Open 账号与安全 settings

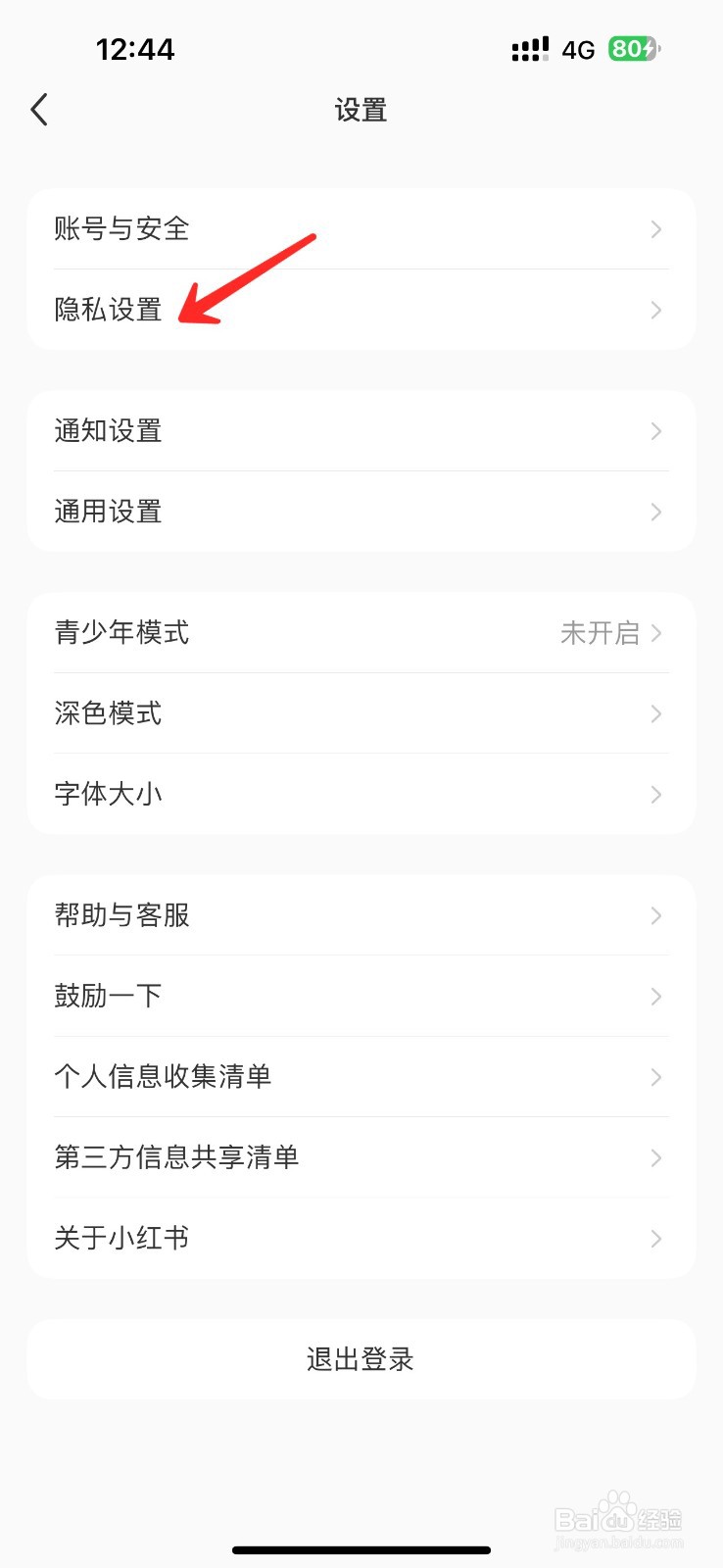[x=361, y=229]
